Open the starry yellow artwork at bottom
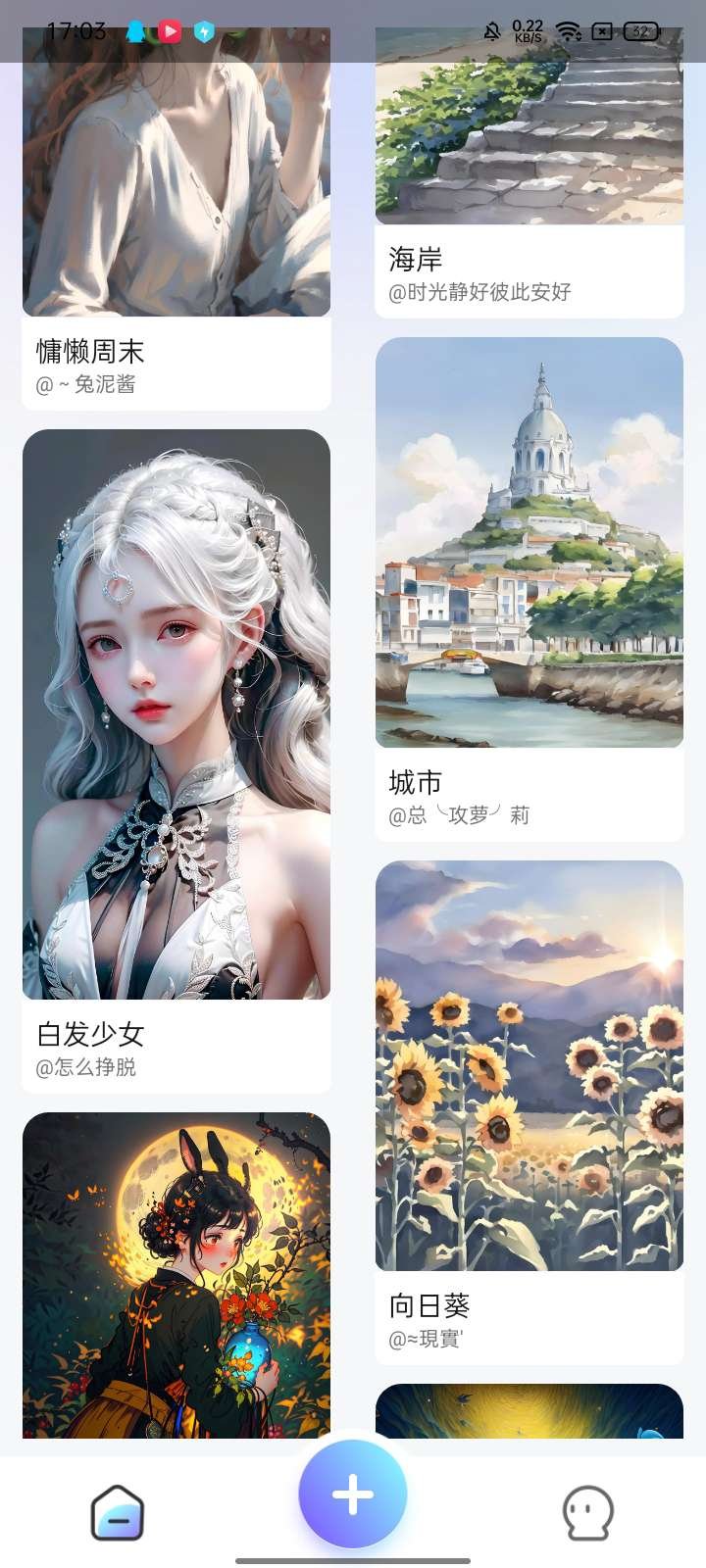 click(x=529, y=1411)
